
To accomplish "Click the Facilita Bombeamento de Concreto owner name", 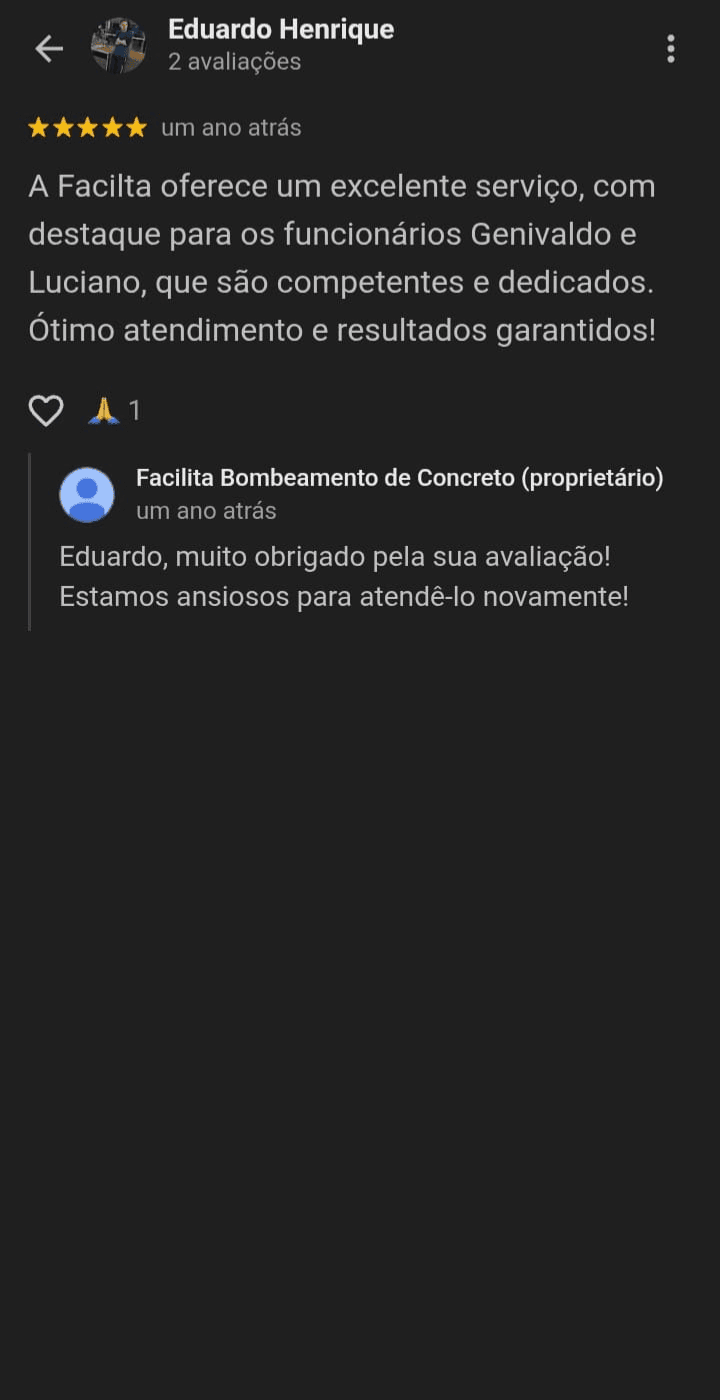I will pos(399,477).
